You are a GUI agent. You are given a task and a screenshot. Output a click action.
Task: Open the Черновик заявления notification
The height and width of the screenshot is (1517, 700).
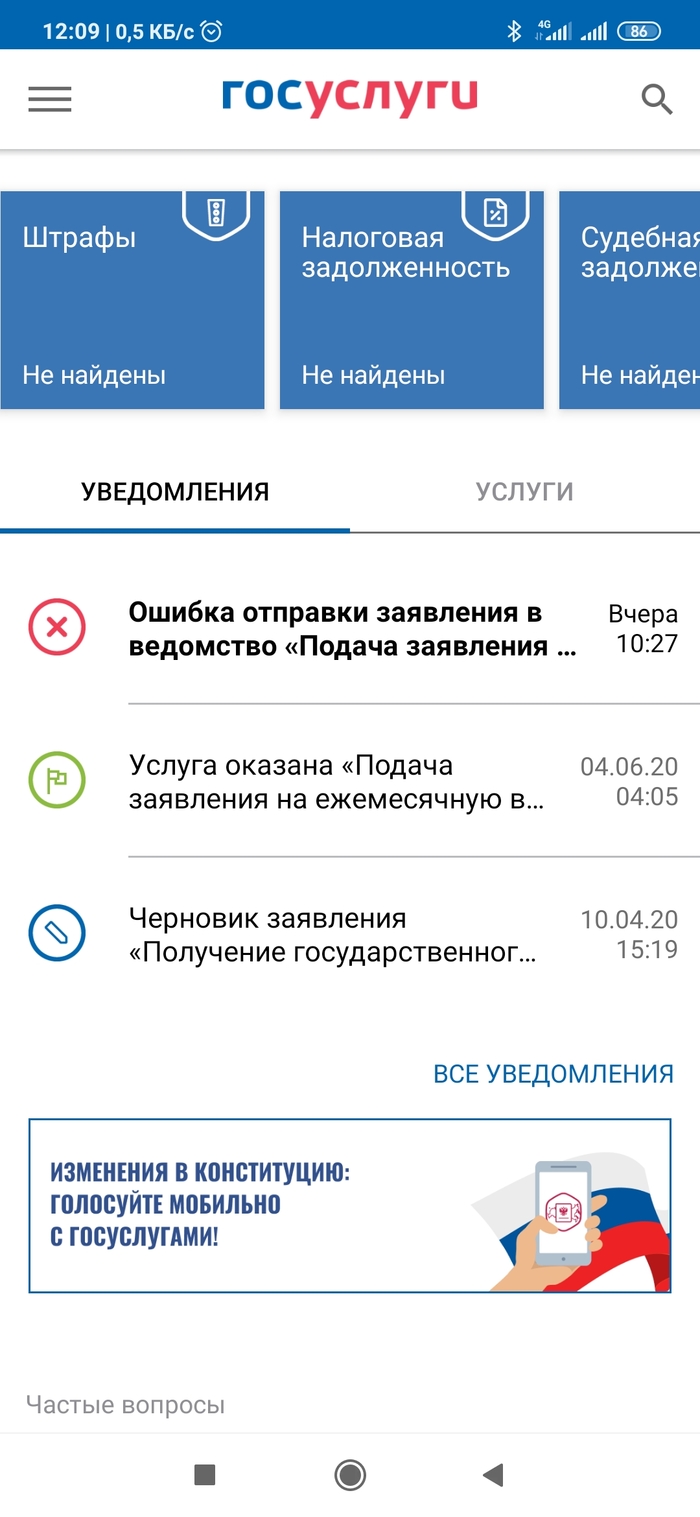tap(352, 934)
